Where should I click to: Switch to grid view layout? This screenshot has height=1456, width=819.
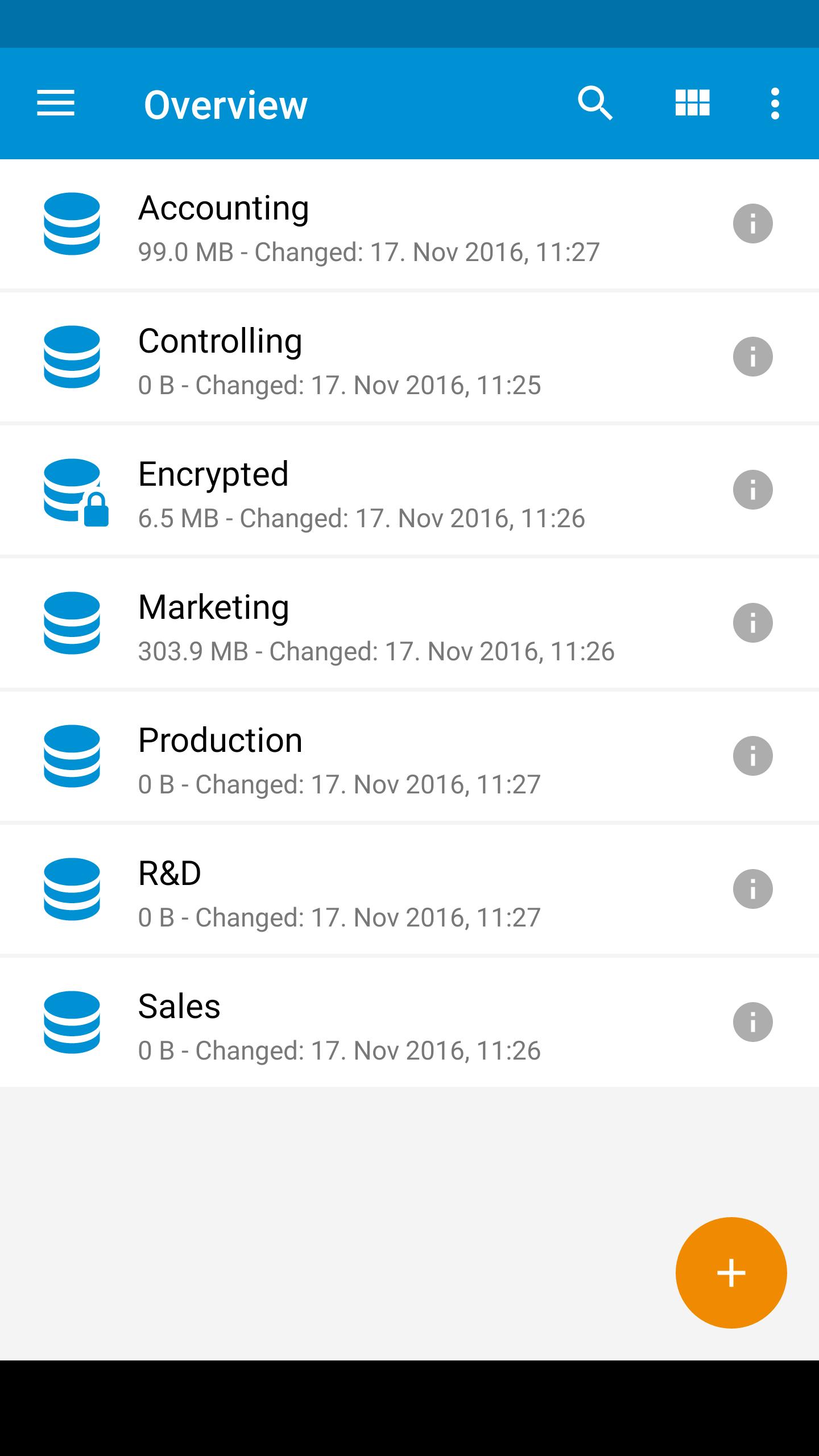[692, 103]
